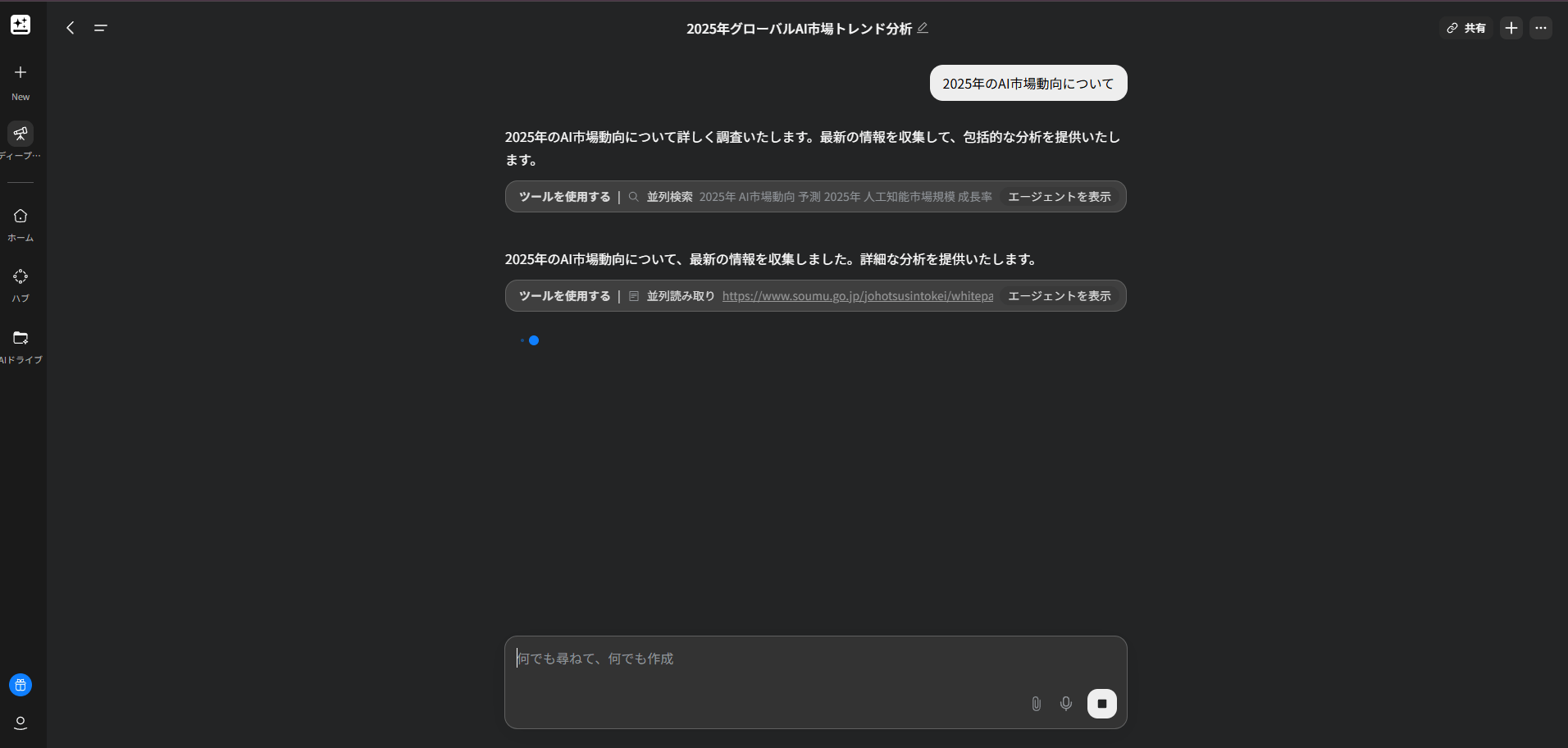The width and height of the screenshot is (1568, 748).
Task: Show agent for 並列検索 tool row
Action: tap(1059, 197)
